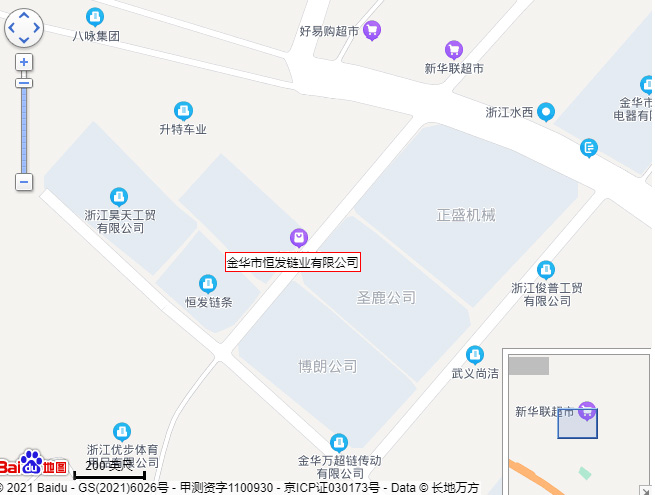
Task: Zoom in with the plus button
Action: point(24,62)
